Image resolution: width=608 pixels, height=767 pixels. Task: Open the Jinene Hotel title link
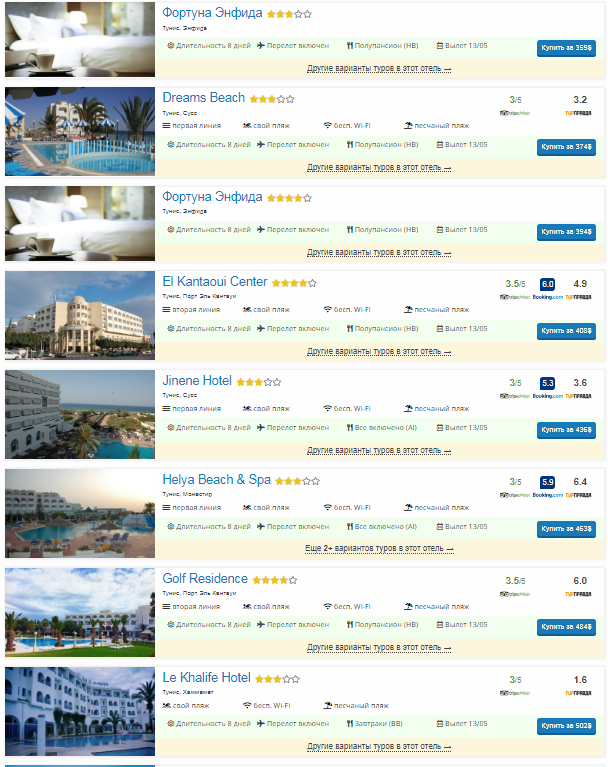197,381
